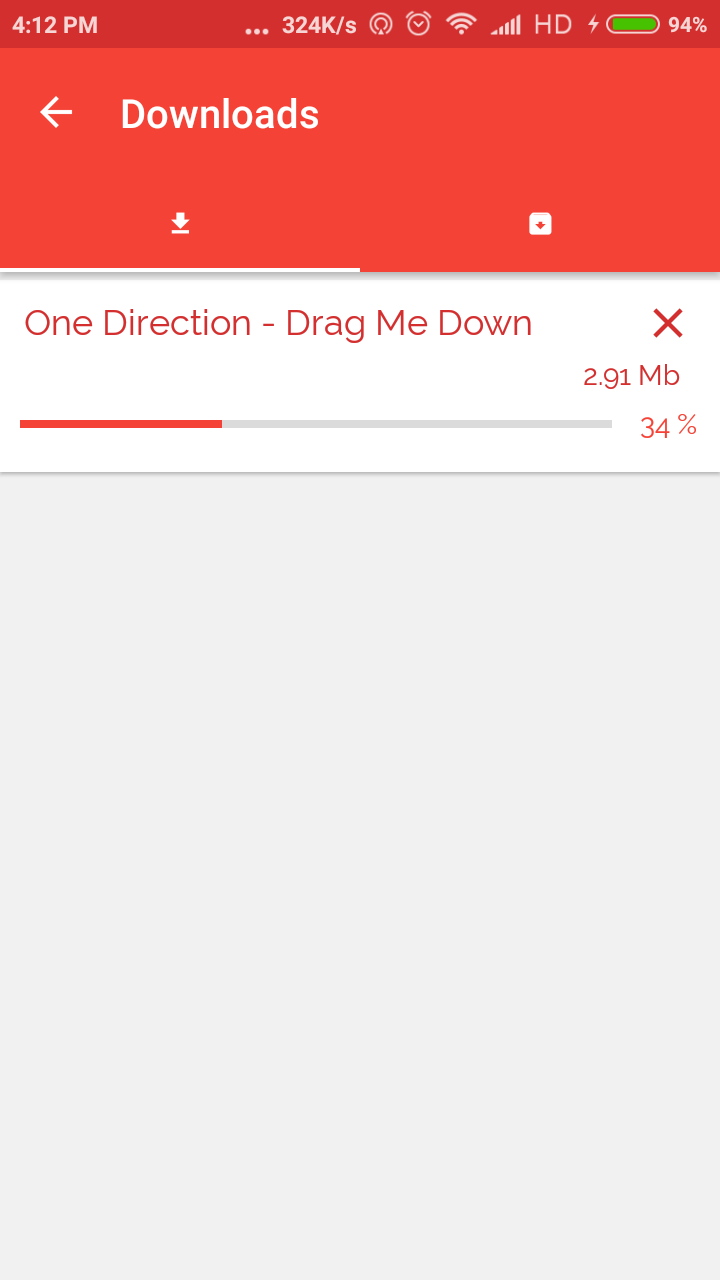Tap the Downloads title text
Viewport: 720px width, 1280px height.
218,114
